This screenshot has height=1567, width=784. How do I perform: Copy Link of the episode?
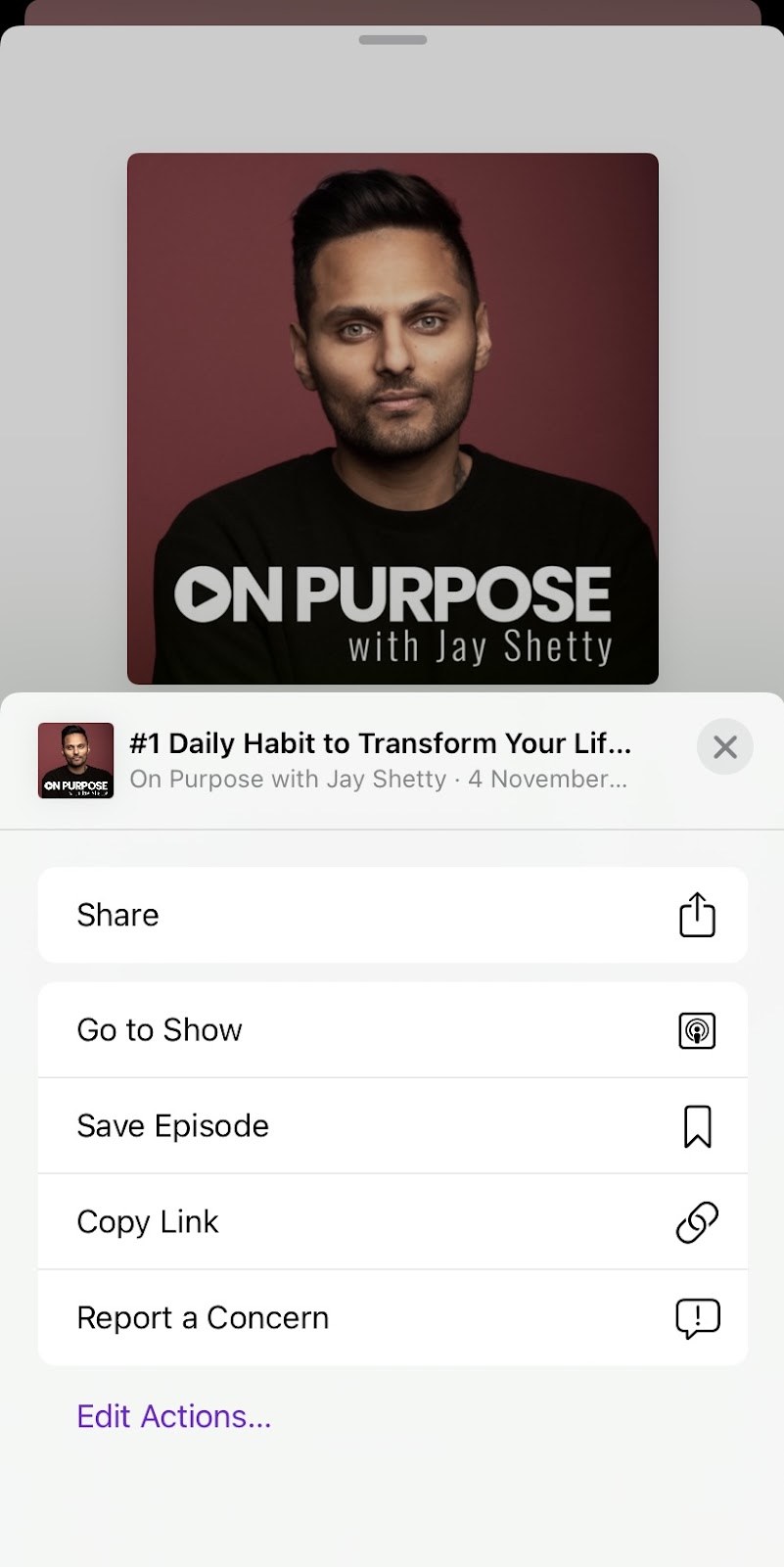click(392, 1222)
